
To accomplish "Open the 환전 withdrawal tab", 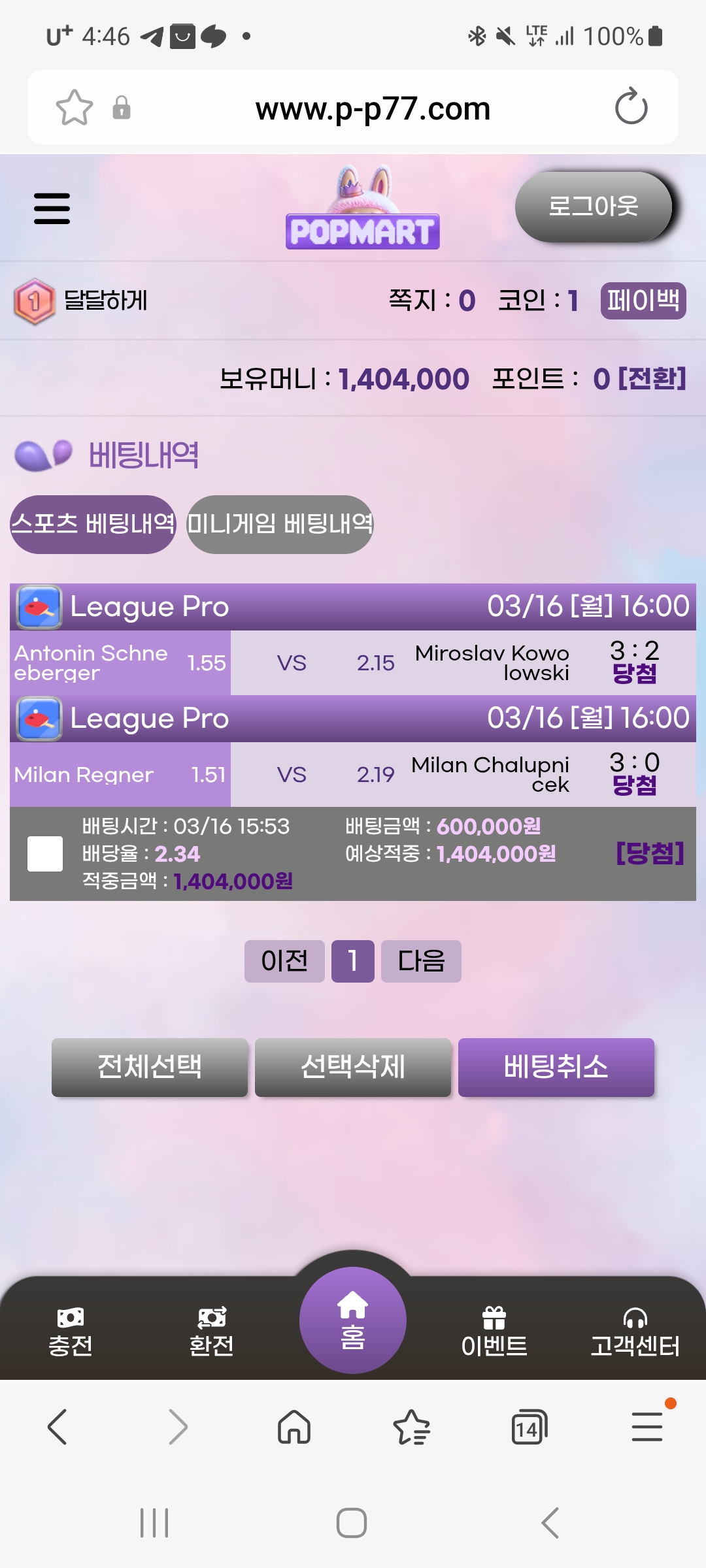I will click(211, 1331).
